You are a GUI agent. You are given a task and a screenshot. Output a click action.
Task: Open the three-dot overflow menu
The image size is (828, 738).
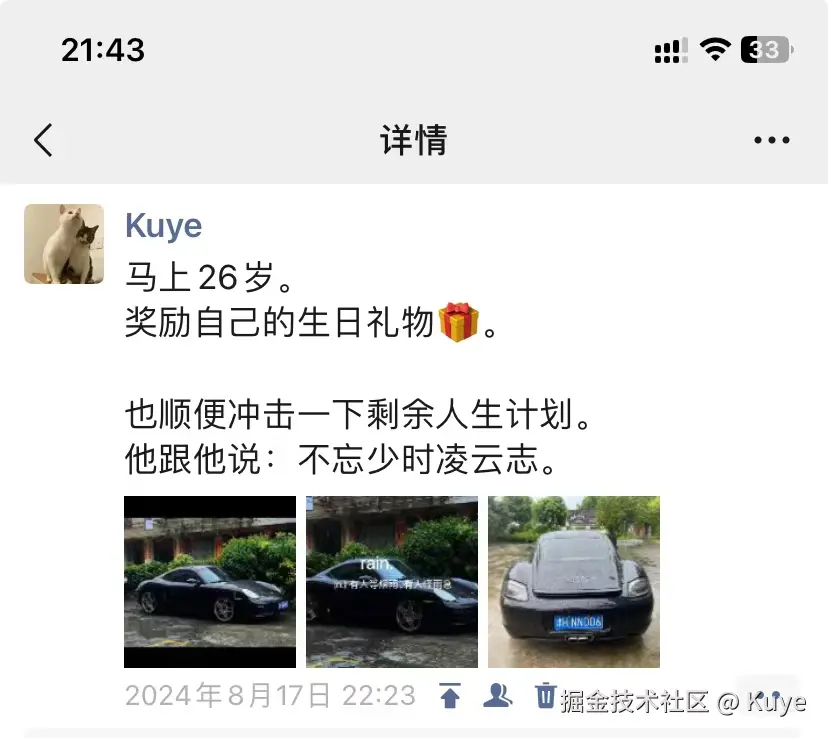(x=771, y=141)
